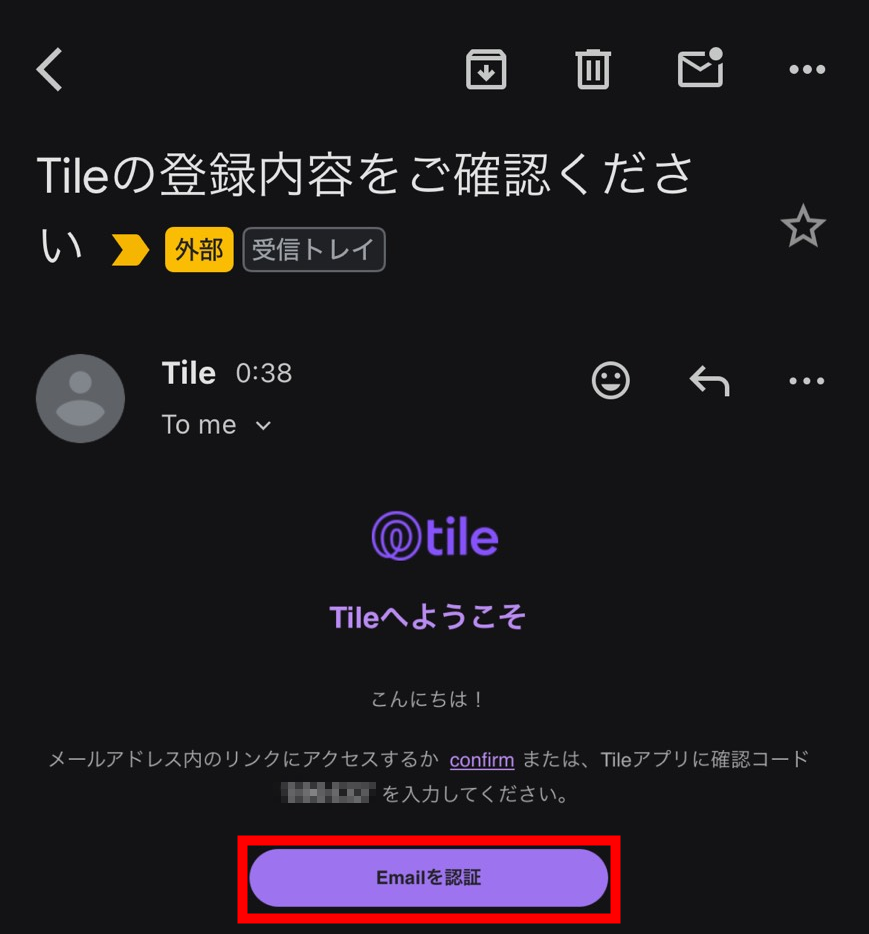Open the Tile sender avatar
The width and height of the screenshot is (869, 934).
click(x=80, y=398)
